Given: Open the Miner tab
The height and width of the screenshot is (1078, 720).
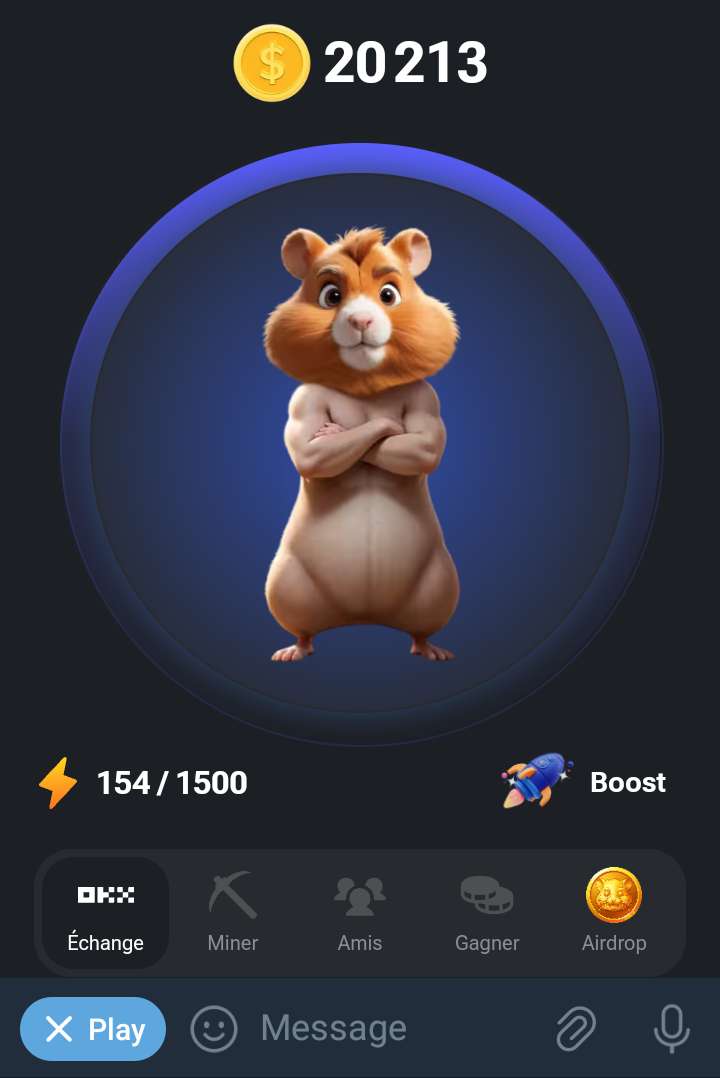Looking at the screenshot, I should (x=232, y=912).
